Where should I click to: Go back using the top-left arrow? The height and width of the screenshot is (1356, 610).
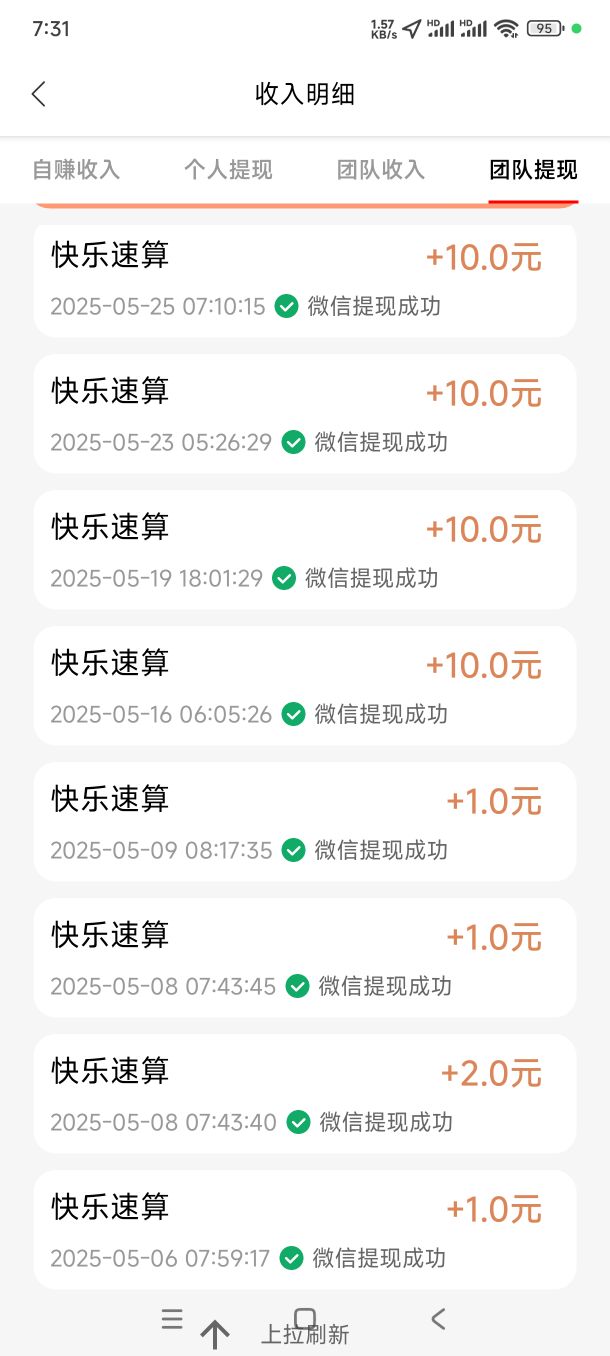38,94
